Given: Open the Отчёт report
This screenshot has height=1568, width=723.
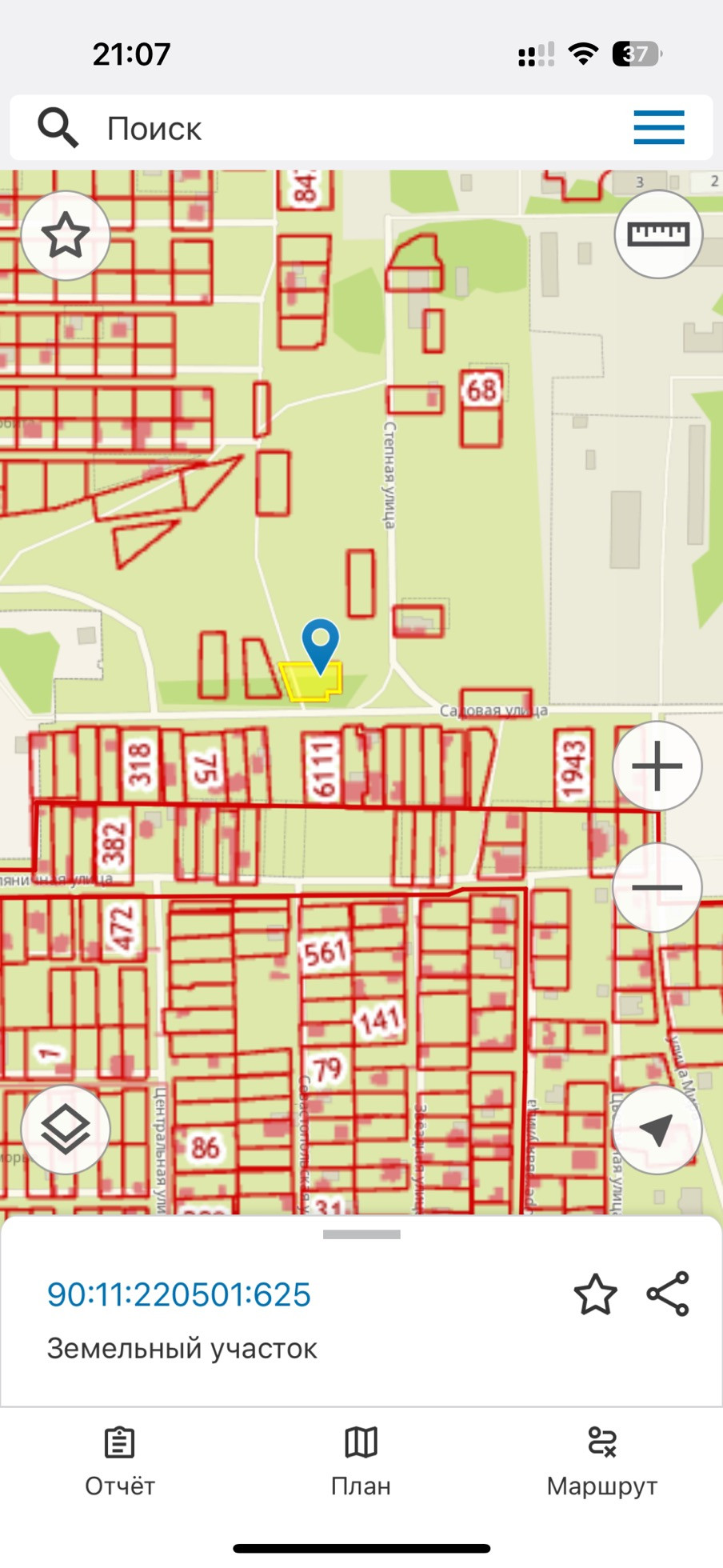Looking at the screenshot, I should (x=120, y=1462).
